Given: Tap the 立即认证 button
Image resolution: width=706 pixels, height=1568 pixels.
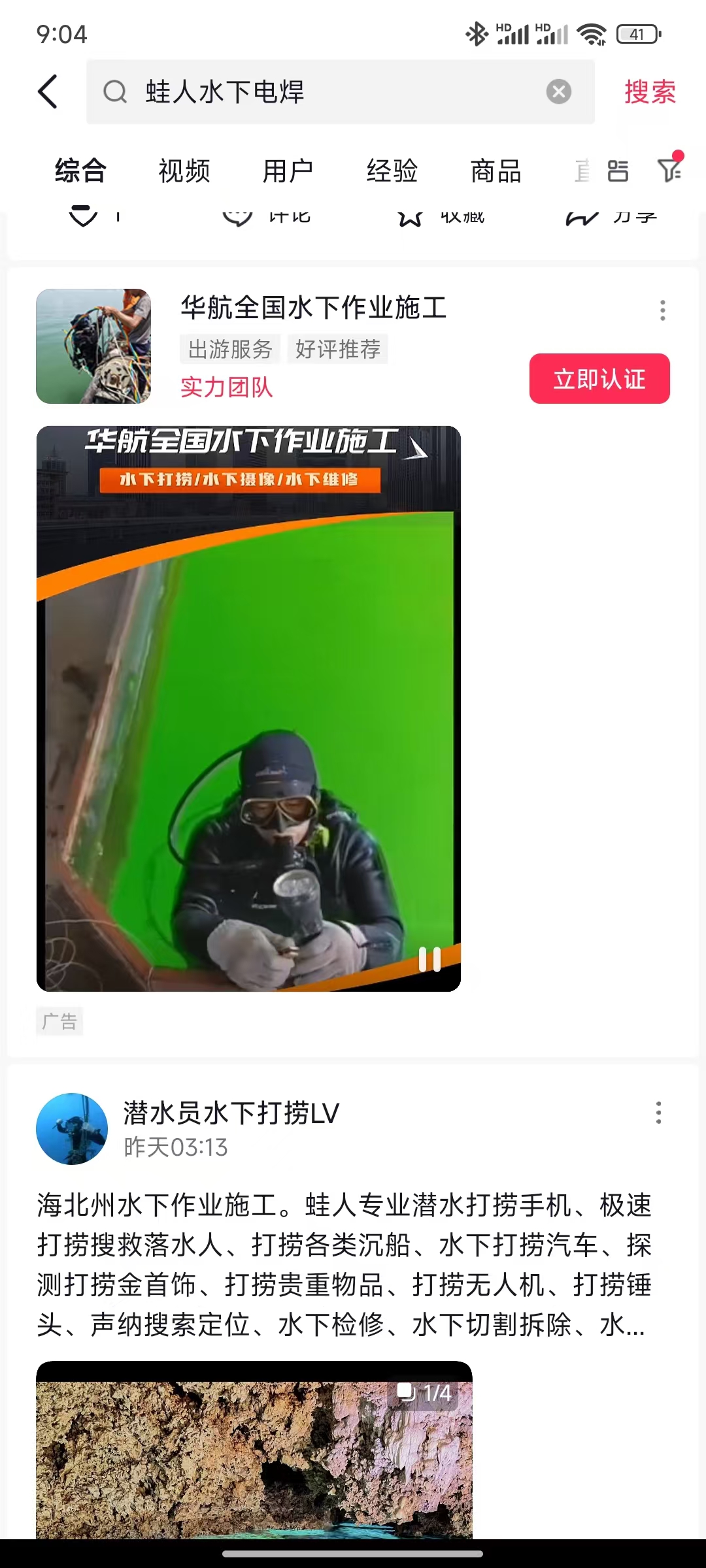Looking at the screenshot, I should pyautogui.click(x=599, y=379).
